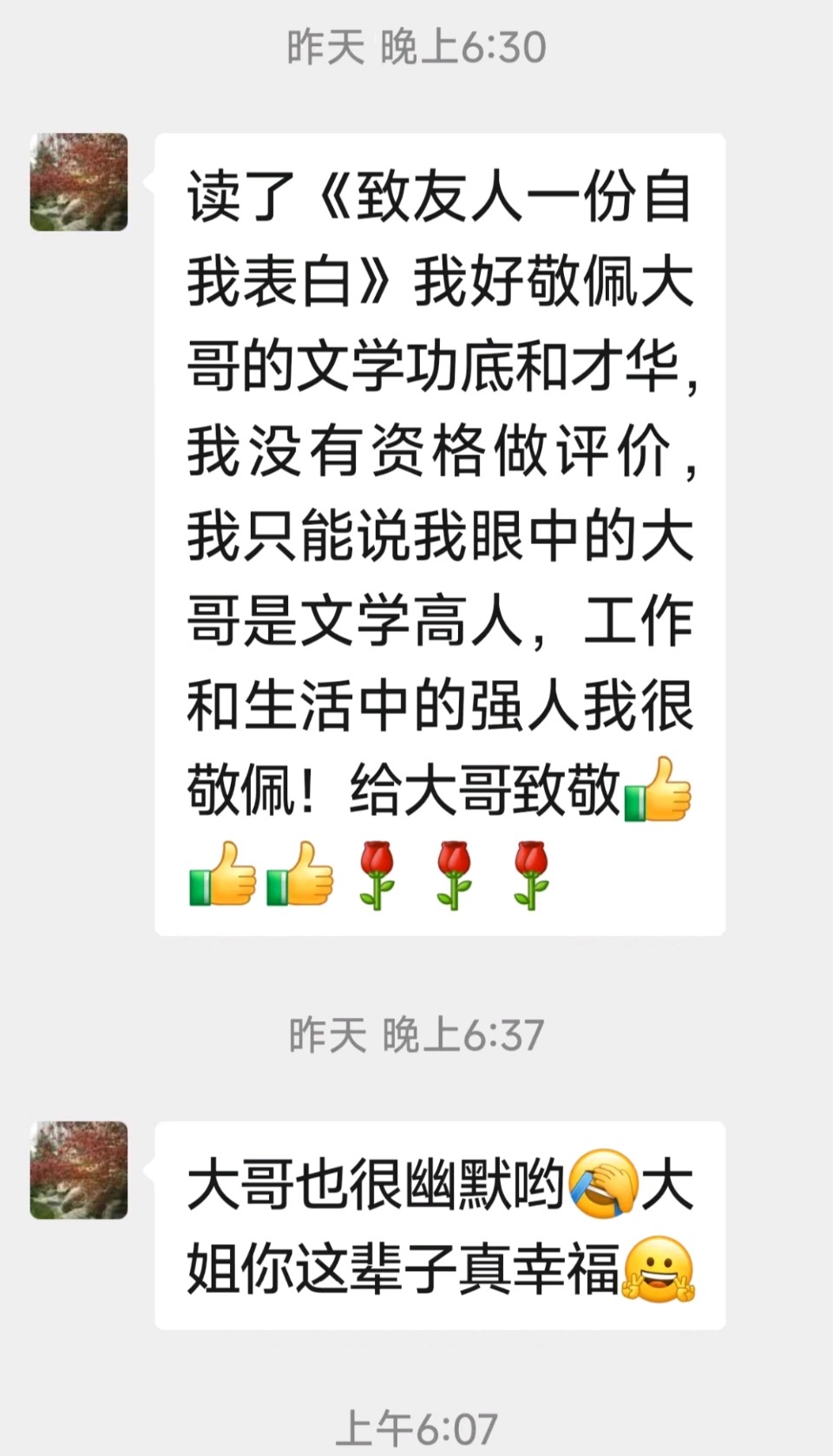The image size is (833, 1456).
Task: Tap the avatar next to the 大哥也很幽默哟 message
Action: (x=79, y=1170)
